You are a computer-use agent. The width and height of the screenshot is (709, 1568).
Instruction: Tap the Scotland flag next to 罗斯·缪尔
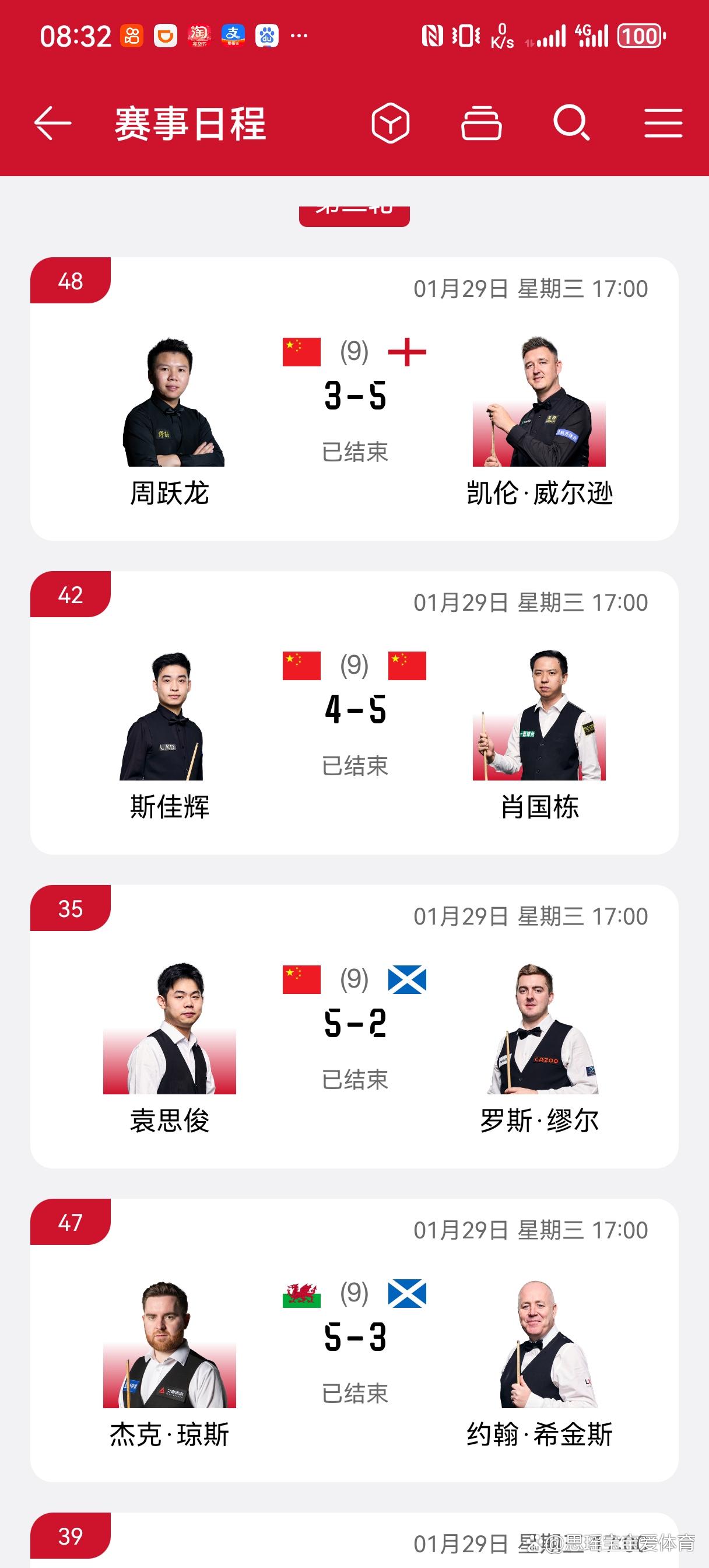406,980
